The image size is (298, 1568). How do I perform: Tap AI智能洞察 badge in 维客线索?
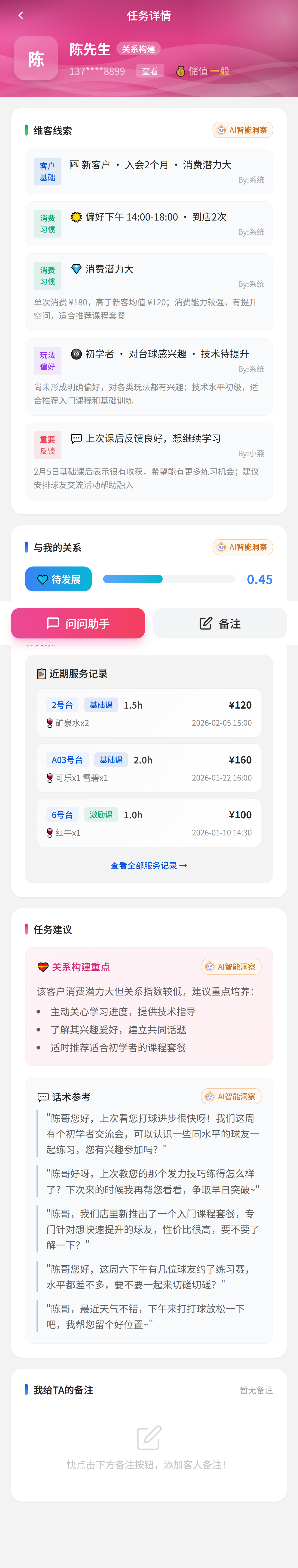[x=243, y=130]
